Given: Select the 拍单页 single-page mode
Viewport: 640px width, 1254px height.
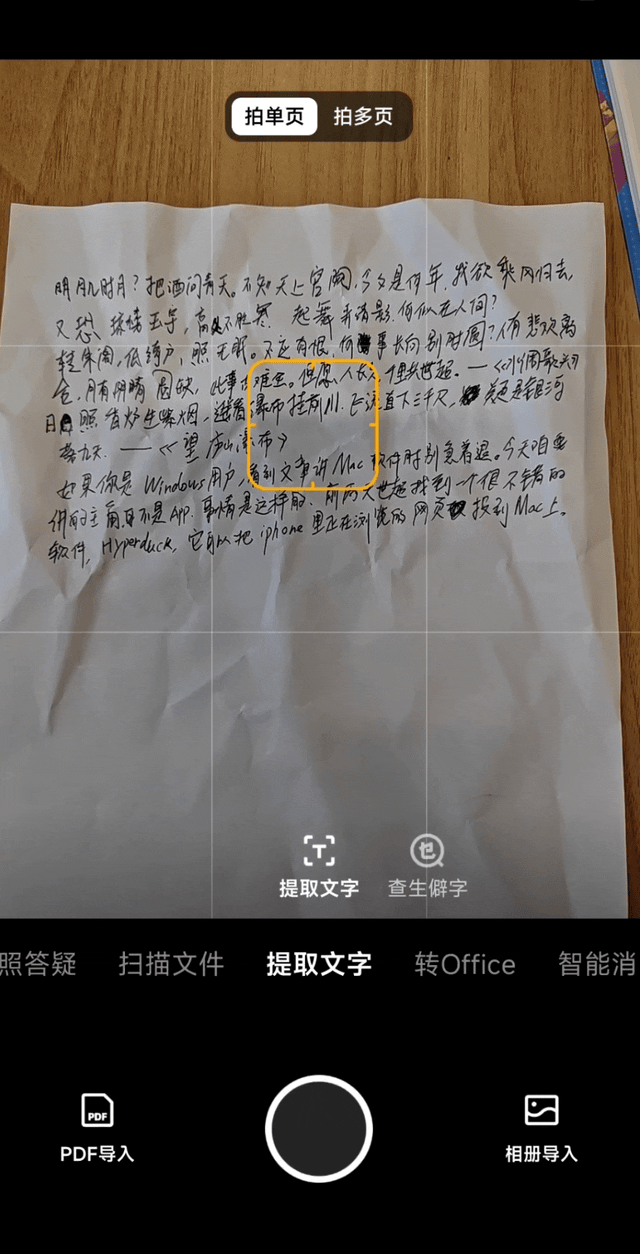Looking at the screenshot, I should (274, 116).
